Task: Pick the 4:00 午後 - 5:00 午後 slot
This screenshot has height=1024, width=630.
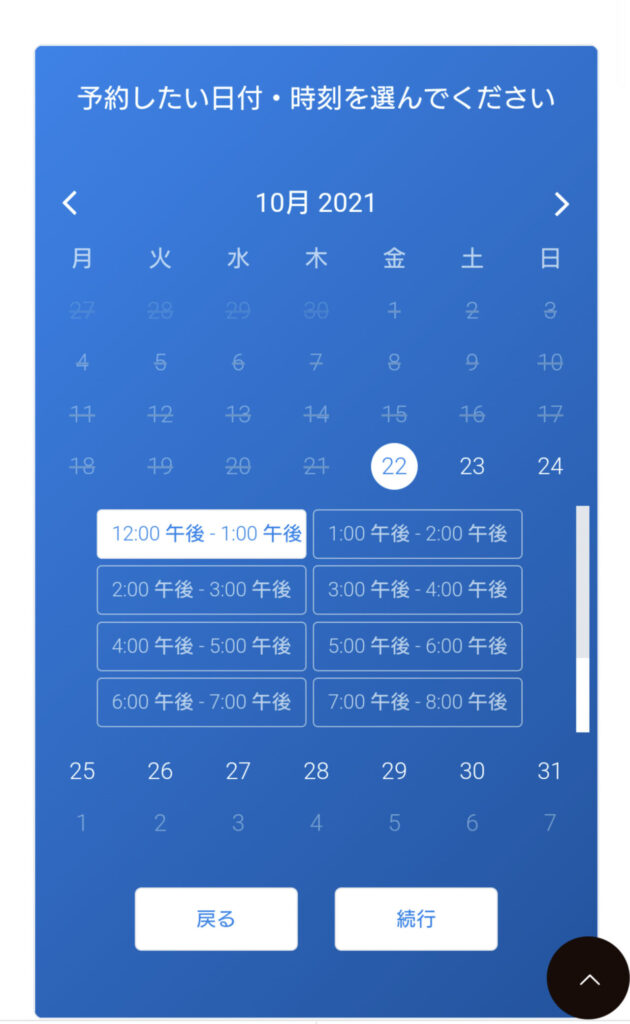Action: click(201, 646)
